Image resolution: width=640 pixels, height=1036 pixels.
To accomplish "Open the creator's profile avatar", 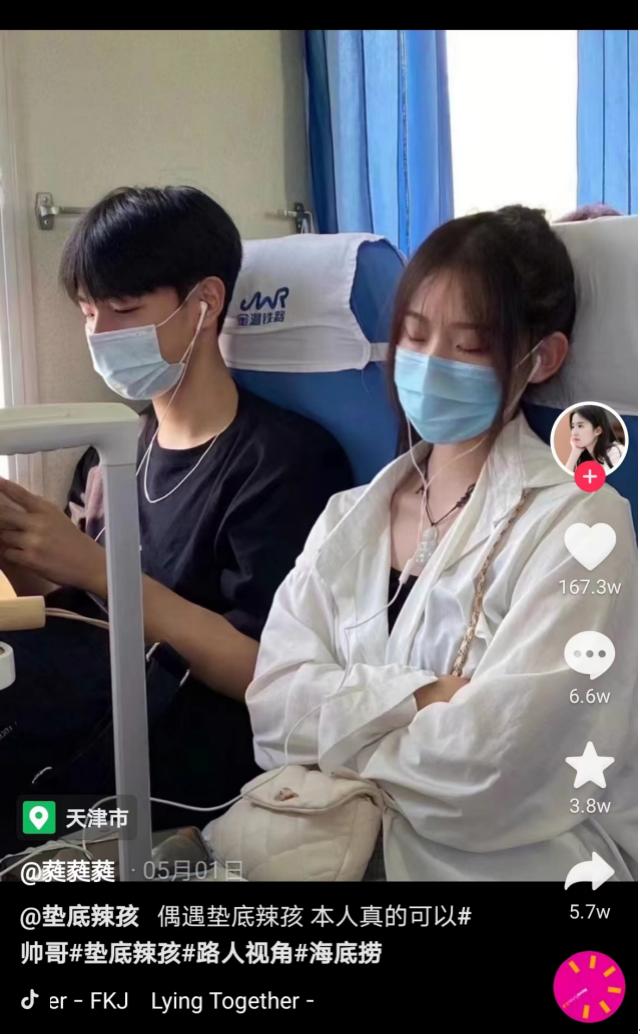I will point(589,437).
